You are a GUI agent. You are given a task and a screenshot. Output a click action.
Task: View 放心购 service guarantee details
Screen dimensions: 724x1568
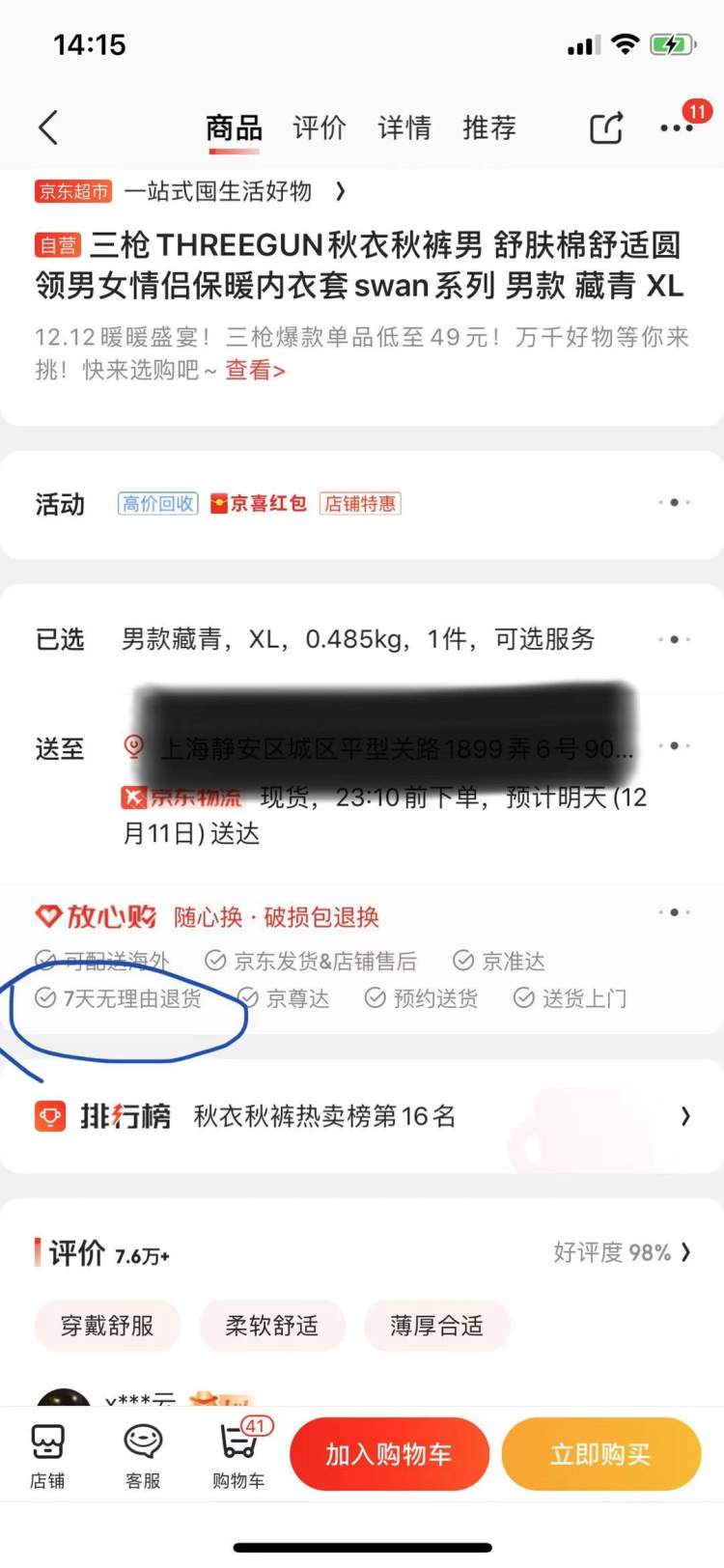pyautogui.click(x=362, y=915)
